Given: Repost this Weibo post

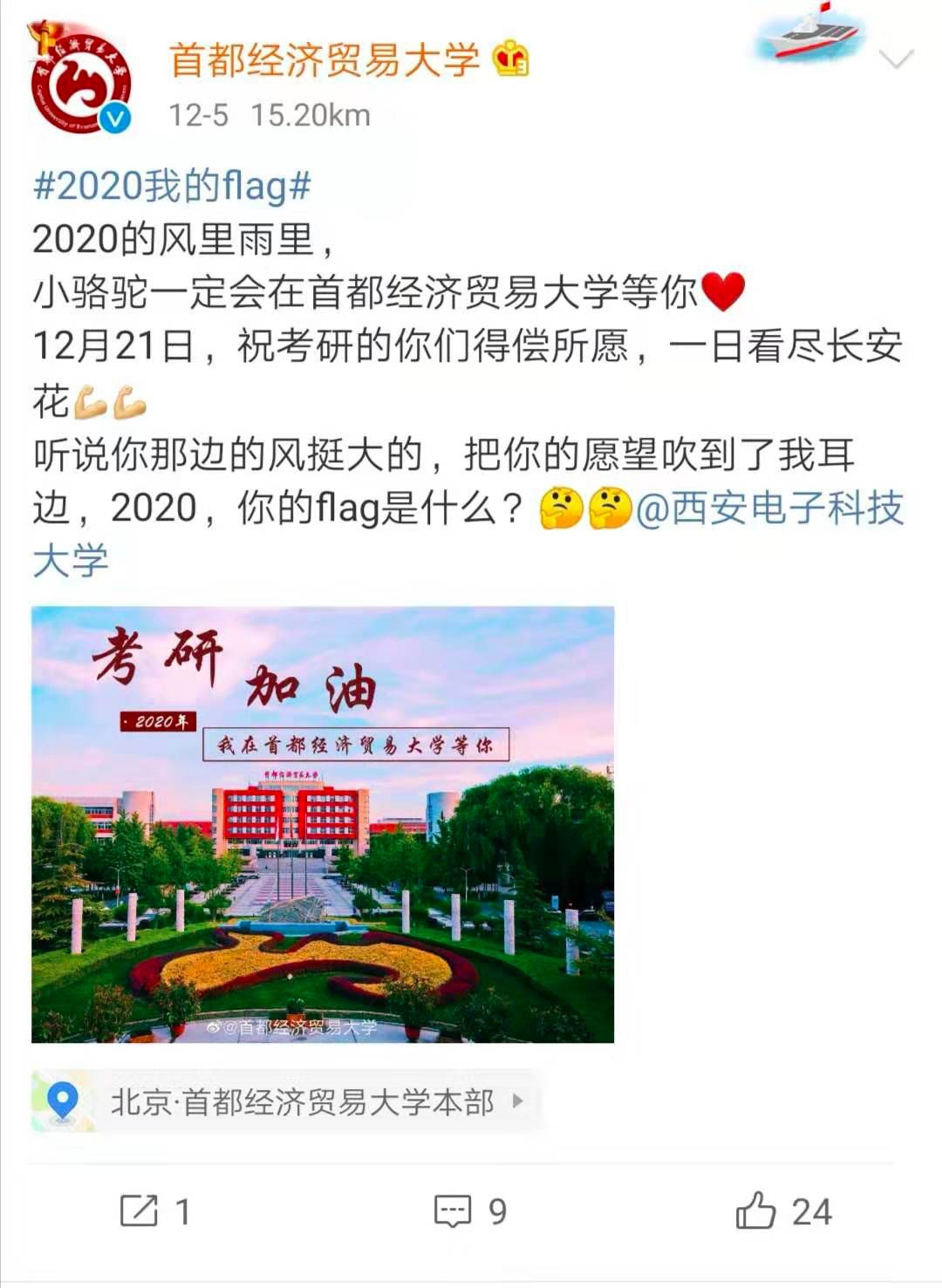Looking at the screenshot, I should coord(154,1211).
